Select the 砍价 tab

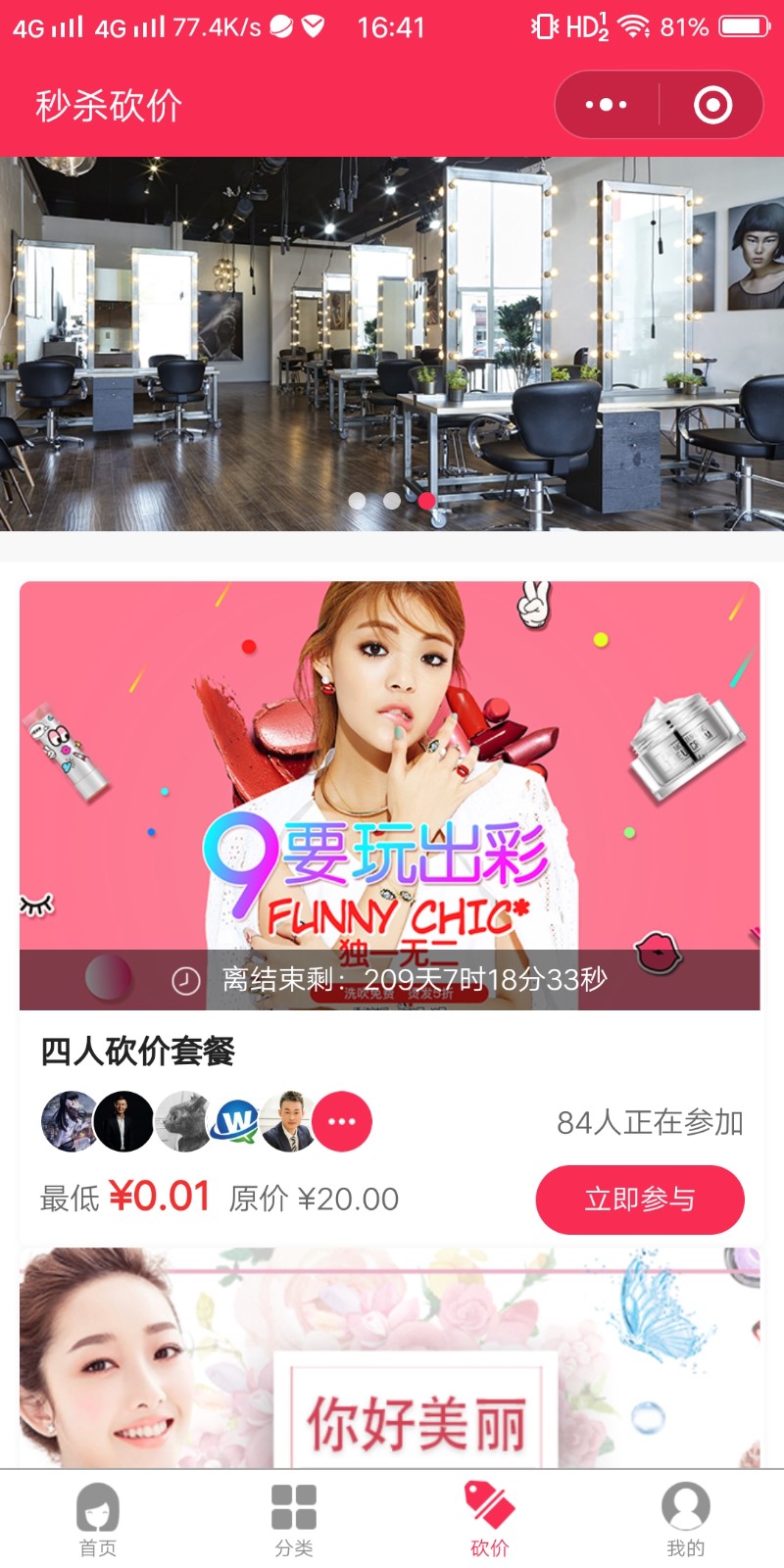[490, 1518]
